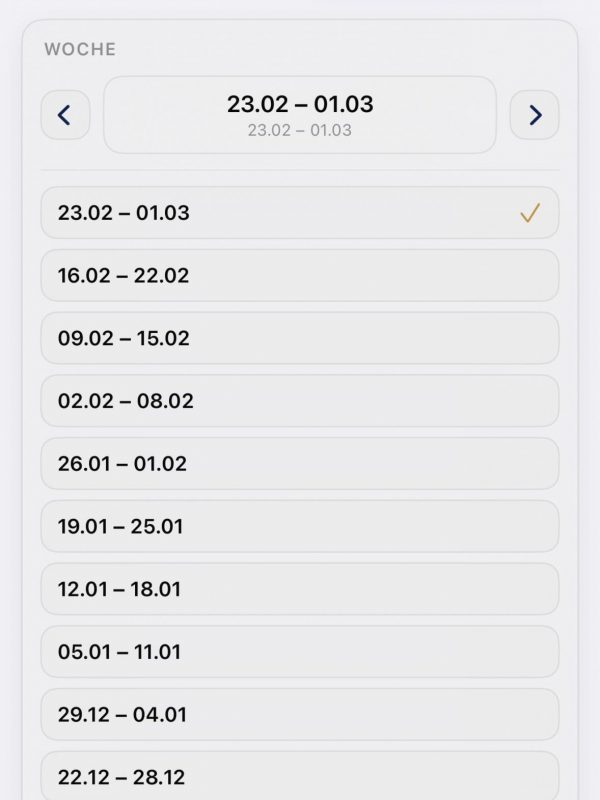Pick the week 09.02 – 15.02
Image resolution: width=600 pixels, height=800 pixels.
tap(299, 338)
